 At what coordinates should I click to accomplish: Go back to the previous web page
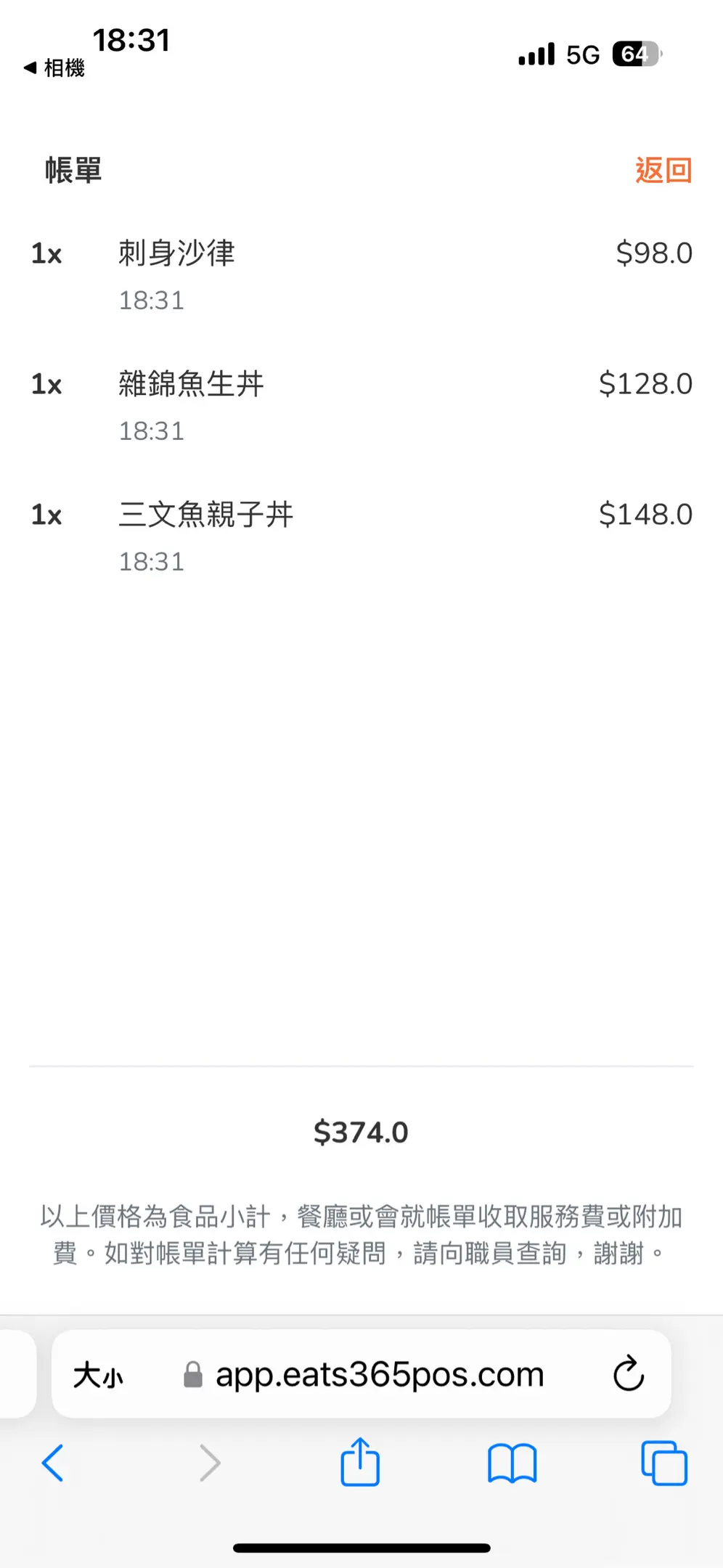[x=52, y=1463]
